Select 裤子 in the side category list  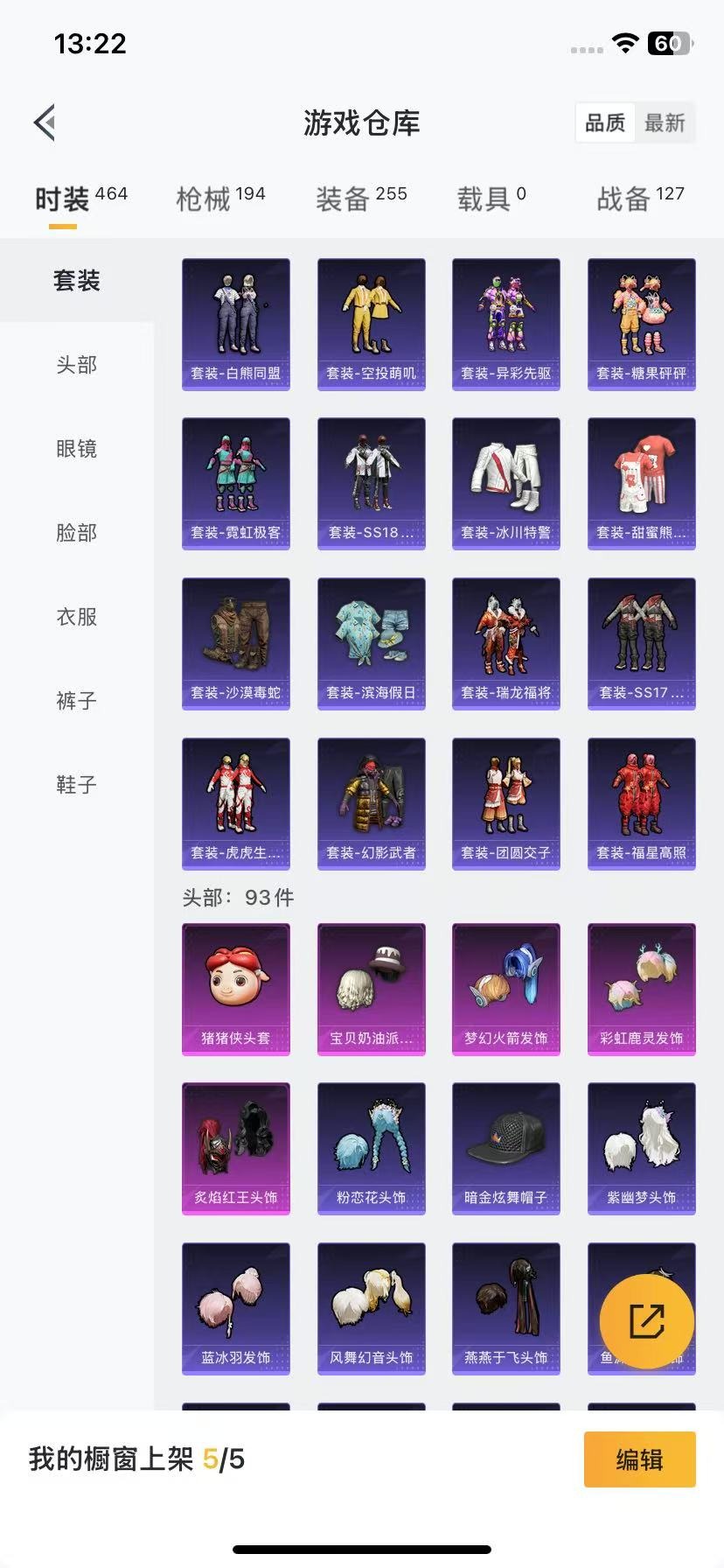(77, 701)
